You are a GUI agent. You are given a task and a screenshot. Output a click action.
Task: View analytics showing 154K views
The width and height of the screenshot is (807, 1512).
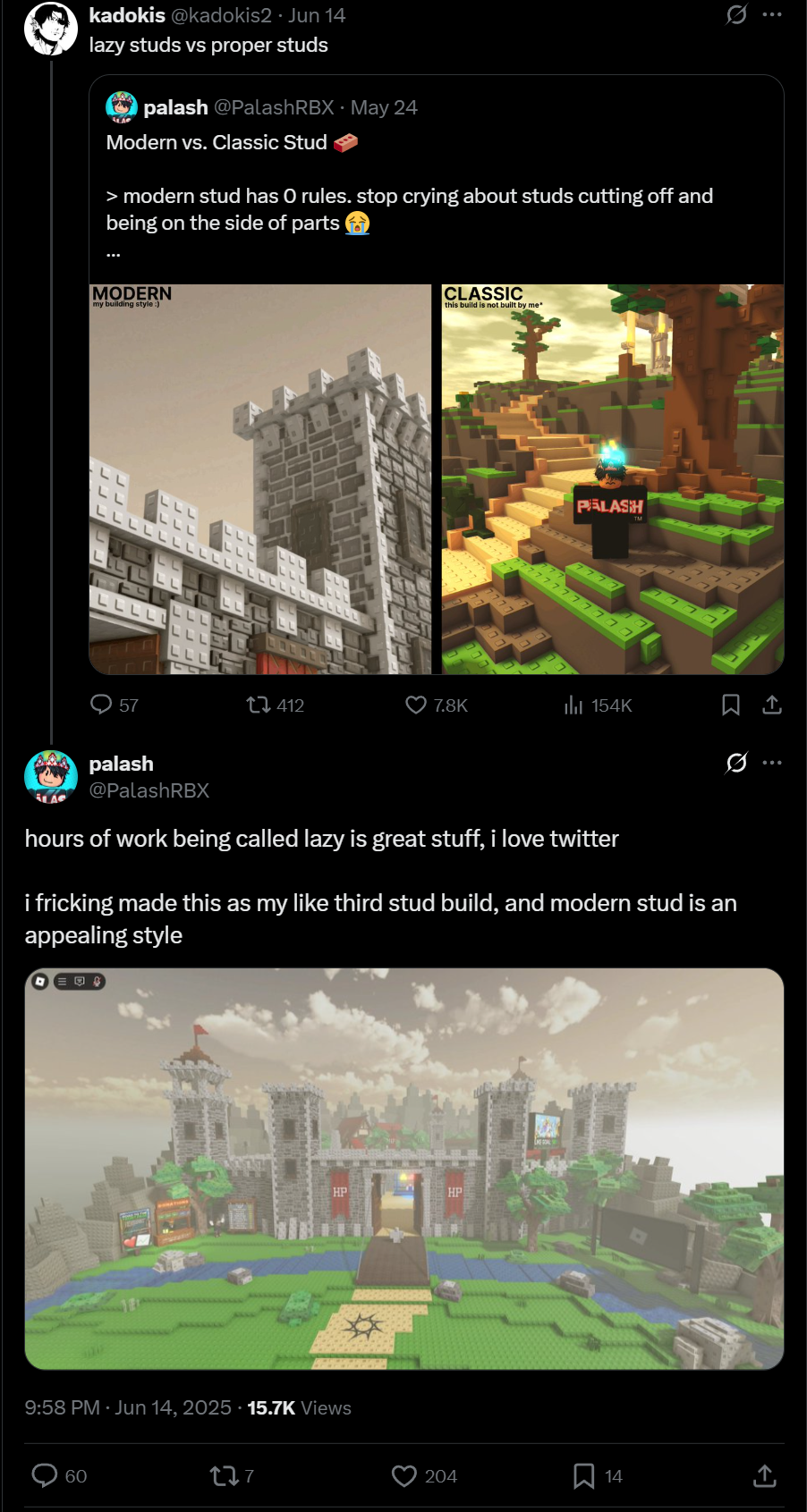tap(598, 705)
